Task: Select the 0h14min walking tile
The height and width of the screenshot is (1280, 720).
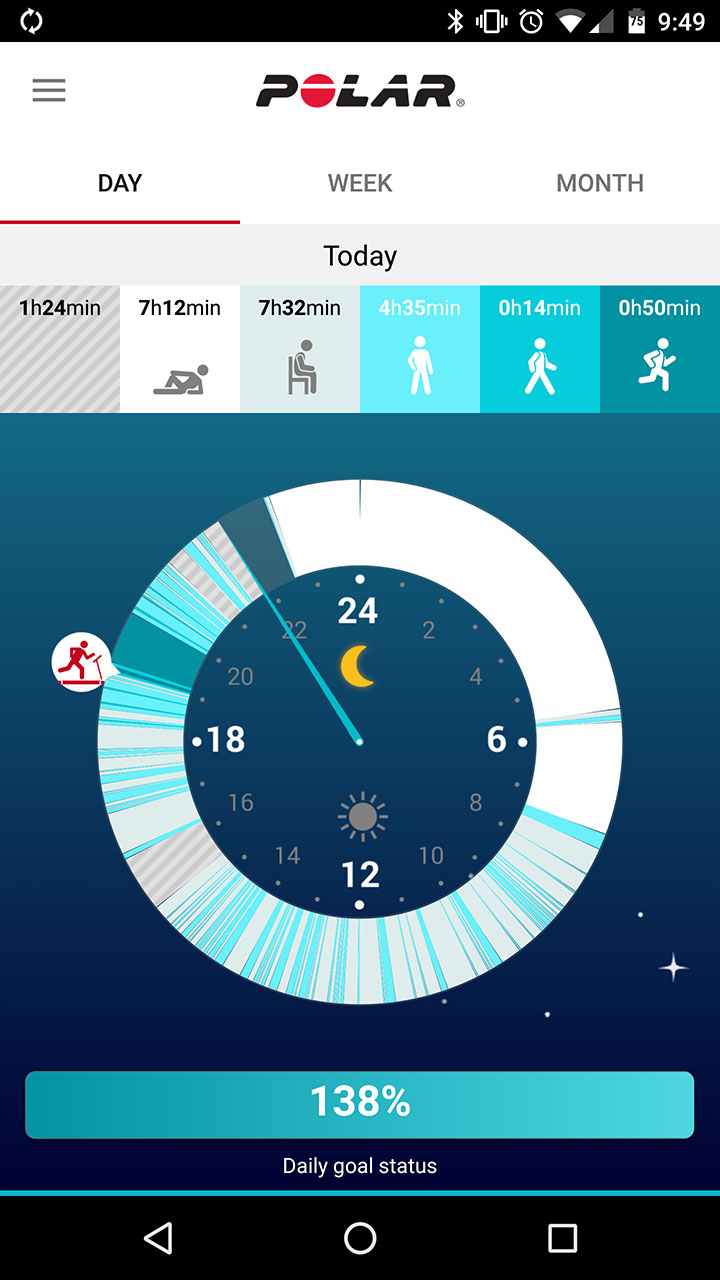Action: pyautogui.click(x=540, y=349)
